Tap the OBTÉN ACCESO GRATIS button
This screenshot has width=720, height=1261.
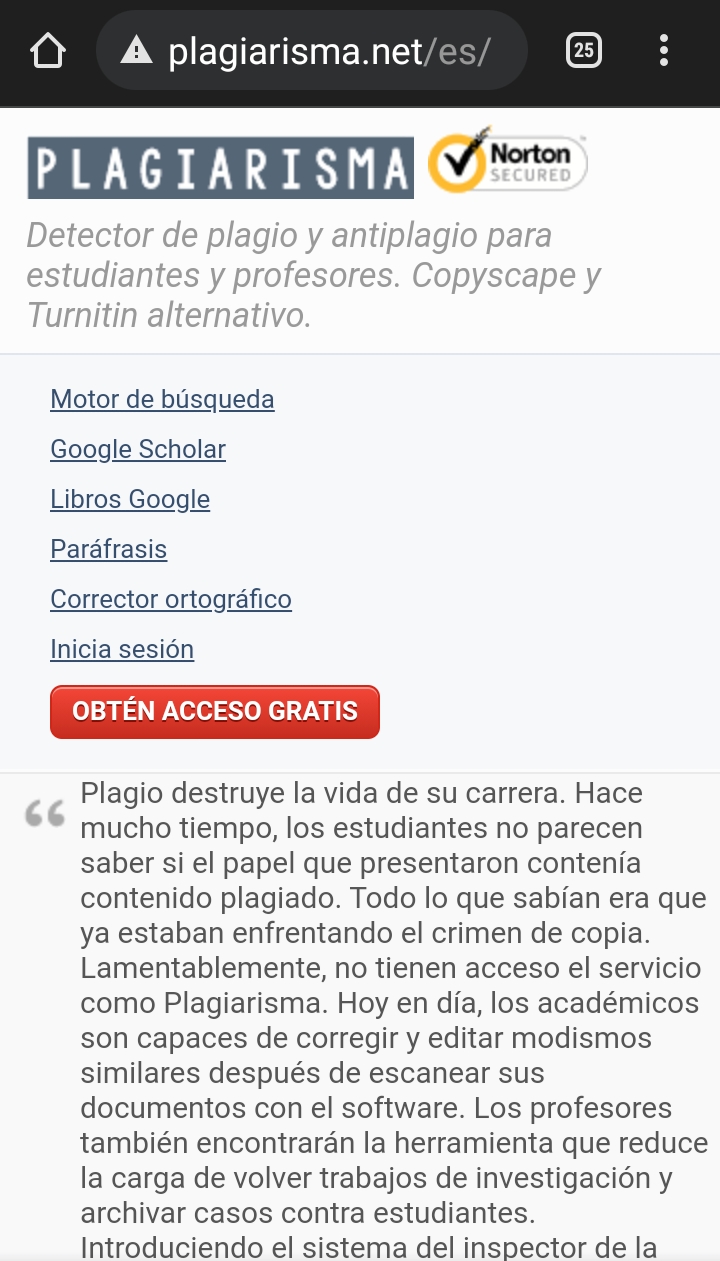point(215,711)
